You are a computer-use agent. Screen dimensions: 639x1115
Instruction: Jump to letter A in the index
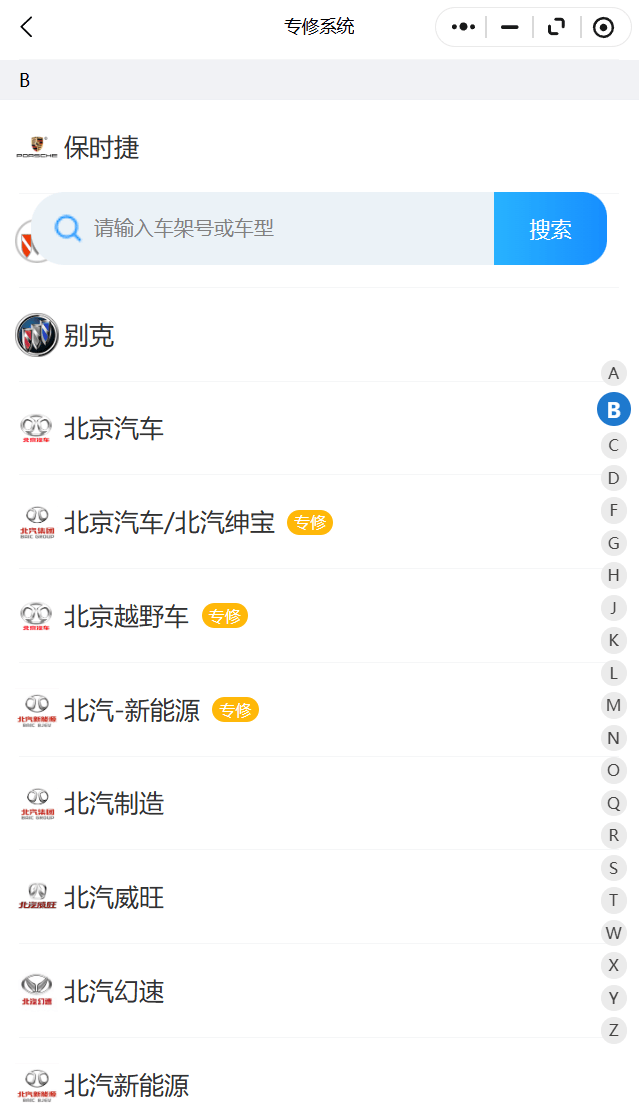click(614, 373)
